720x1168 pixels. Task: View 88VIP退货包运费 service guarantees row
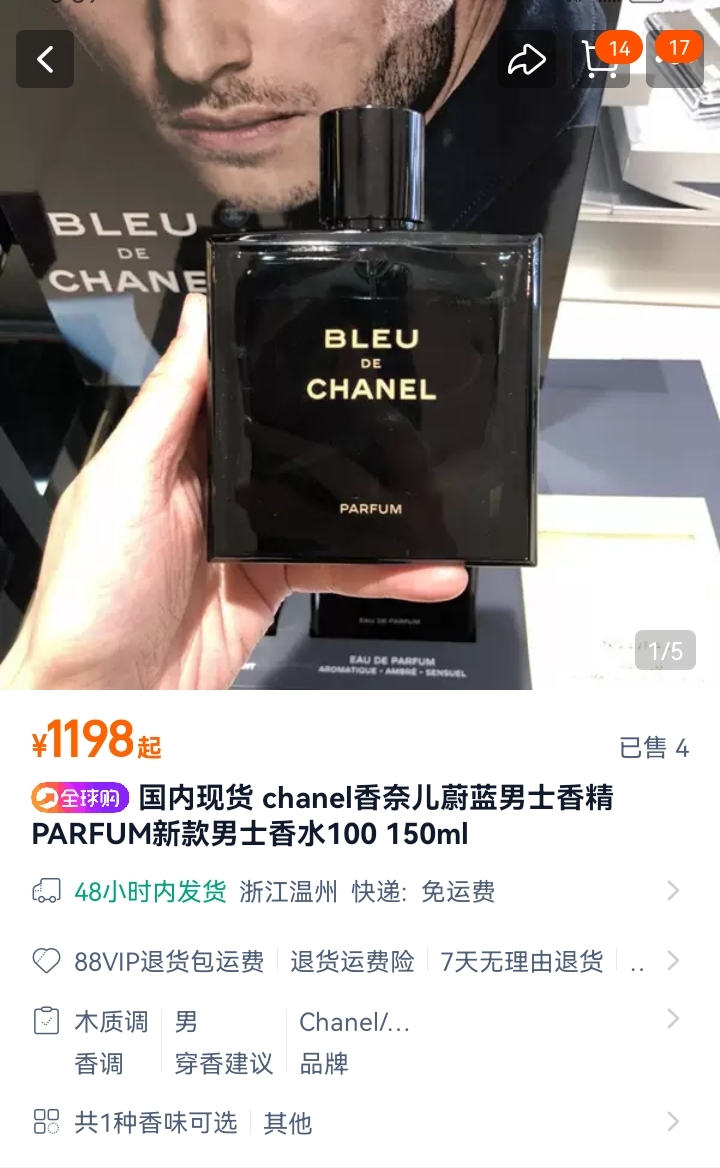pos(360,961)
